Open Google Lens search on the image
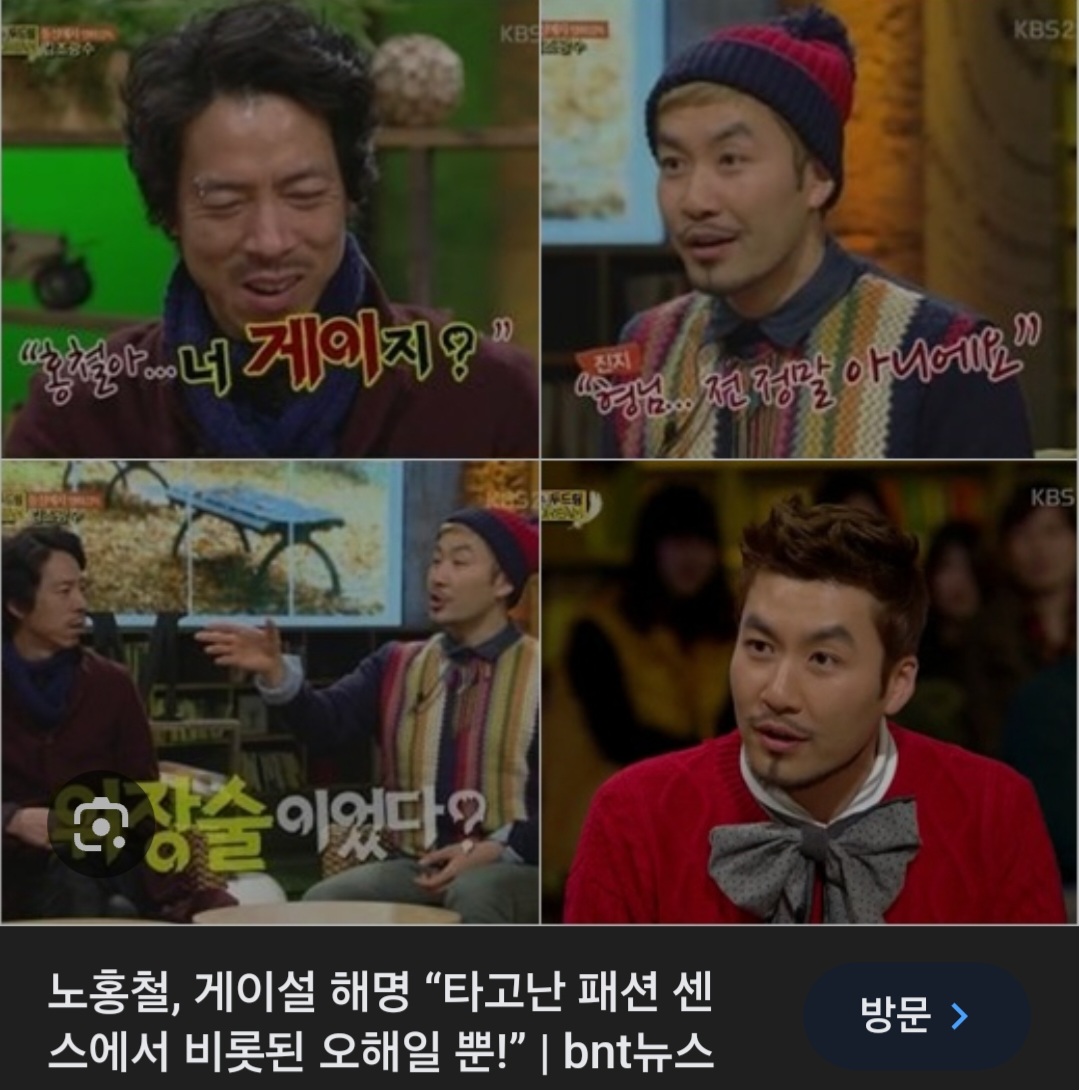 [x=103, y=824]
